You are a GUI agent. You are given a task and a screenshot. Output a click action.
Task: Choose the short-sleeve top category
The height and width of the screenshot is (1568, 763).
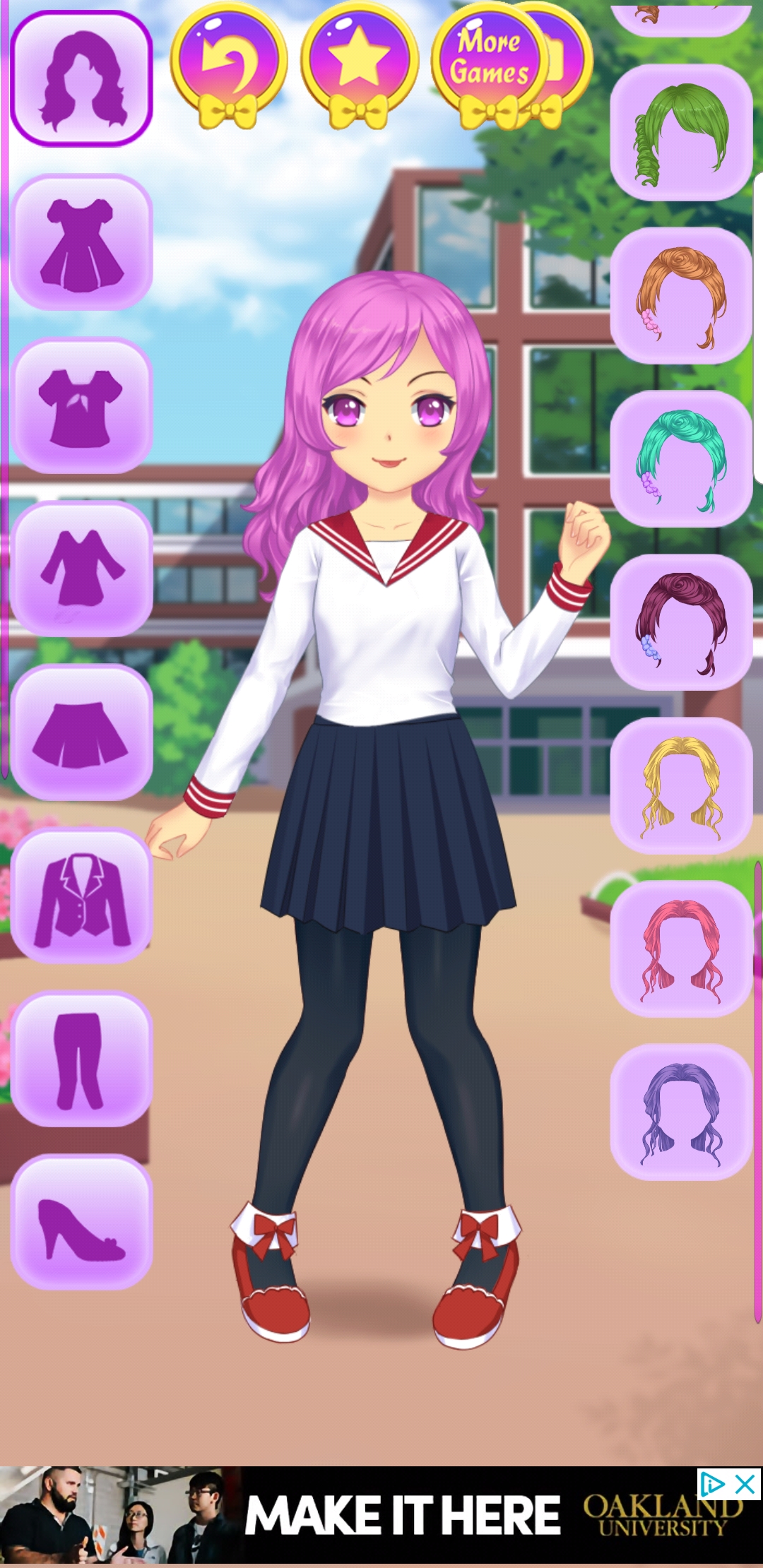tap(81, 405)
